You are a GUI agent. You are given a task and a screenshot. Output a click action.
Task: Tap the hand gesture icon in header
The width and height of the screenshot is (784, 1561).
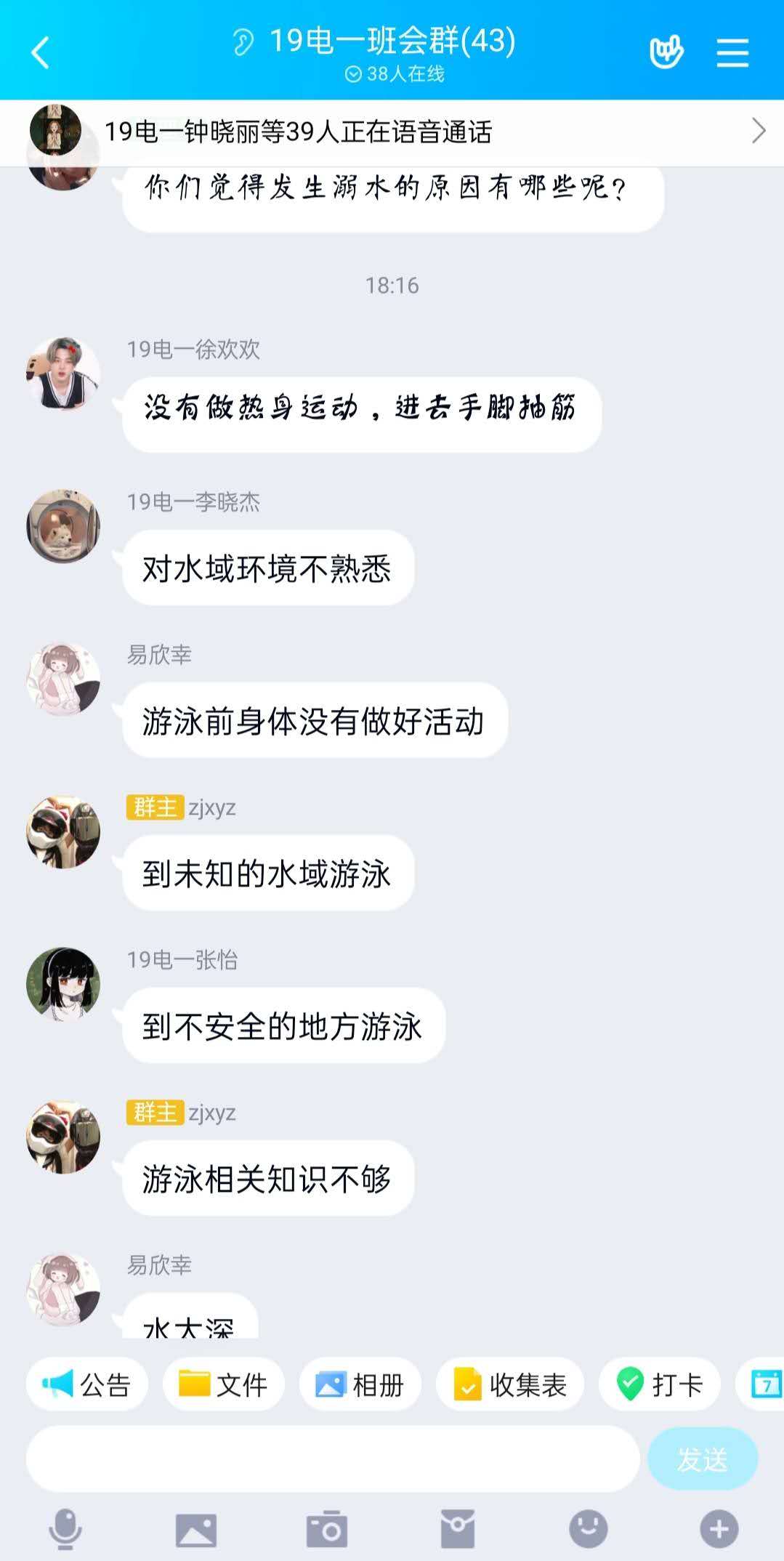666,52
